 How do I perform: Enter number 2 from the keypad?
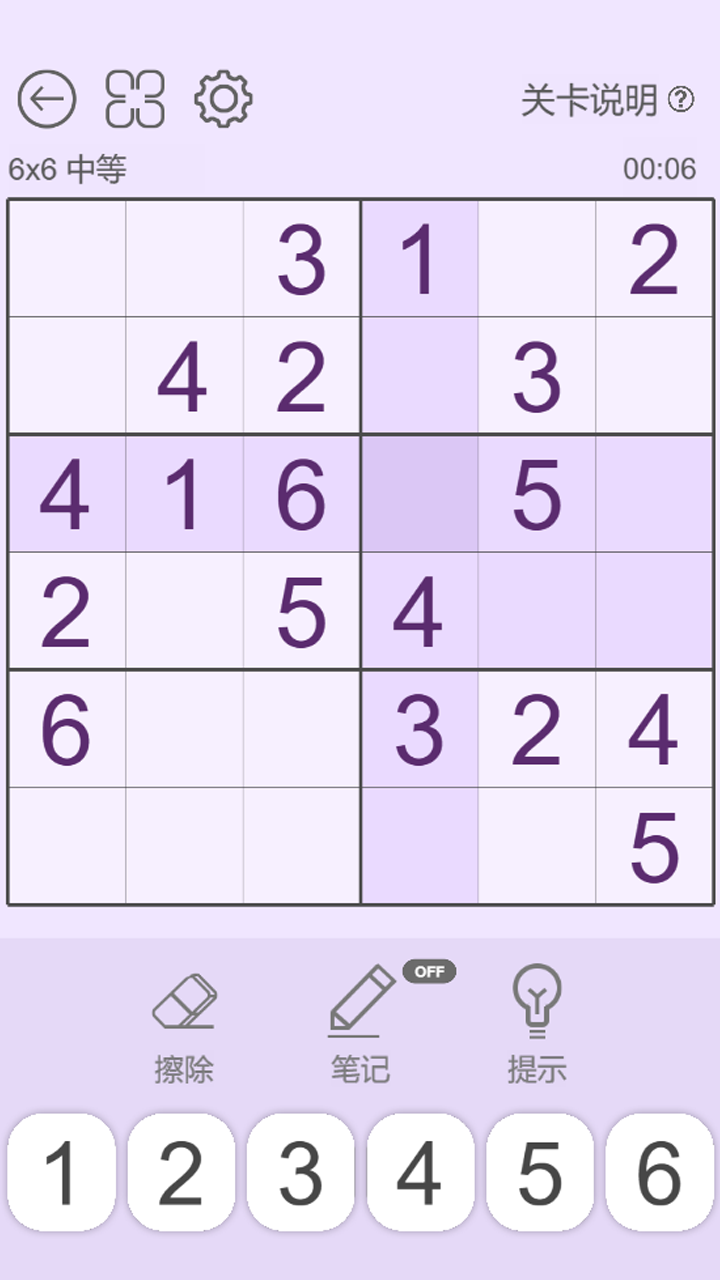click(x=181, y=1172)
